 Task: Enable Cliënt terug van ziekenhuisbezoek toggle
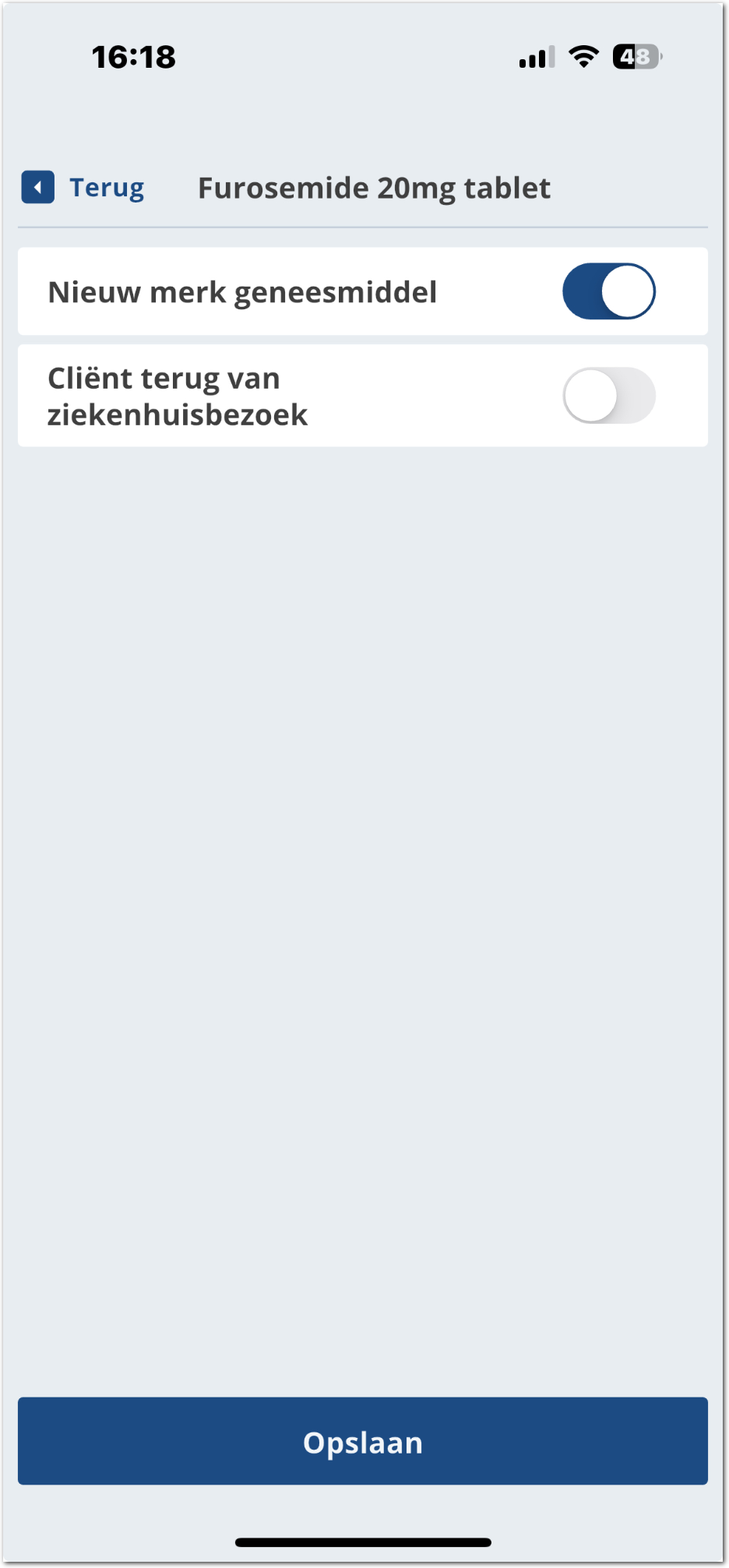click(x=608, y=396)
